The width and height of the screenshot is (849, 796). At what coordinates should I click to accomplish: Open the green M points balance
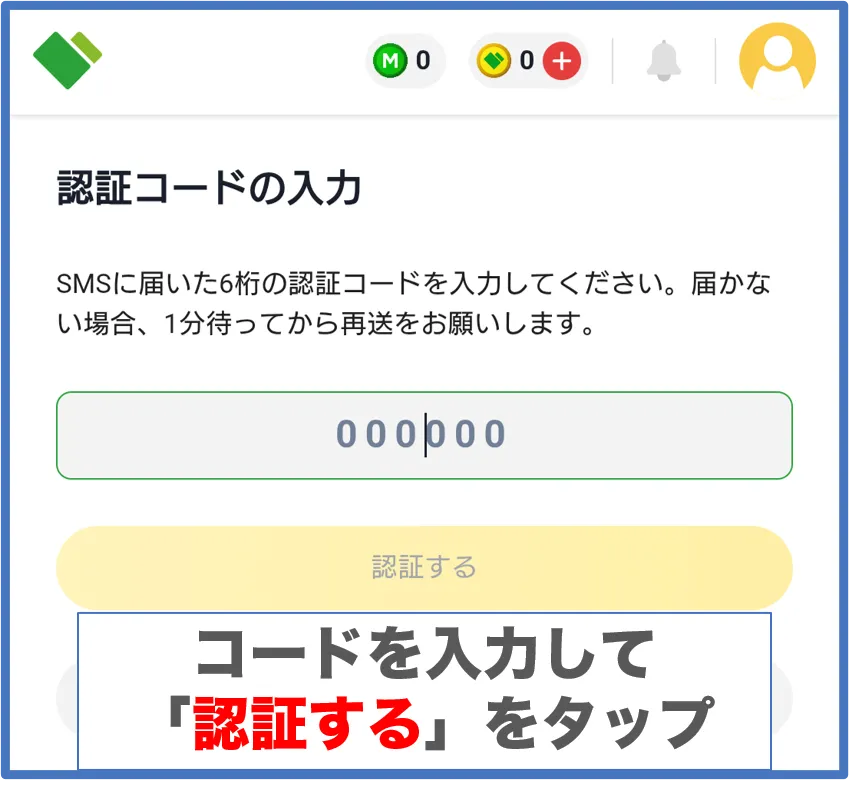pyautogui.click(x=404, y=61)
